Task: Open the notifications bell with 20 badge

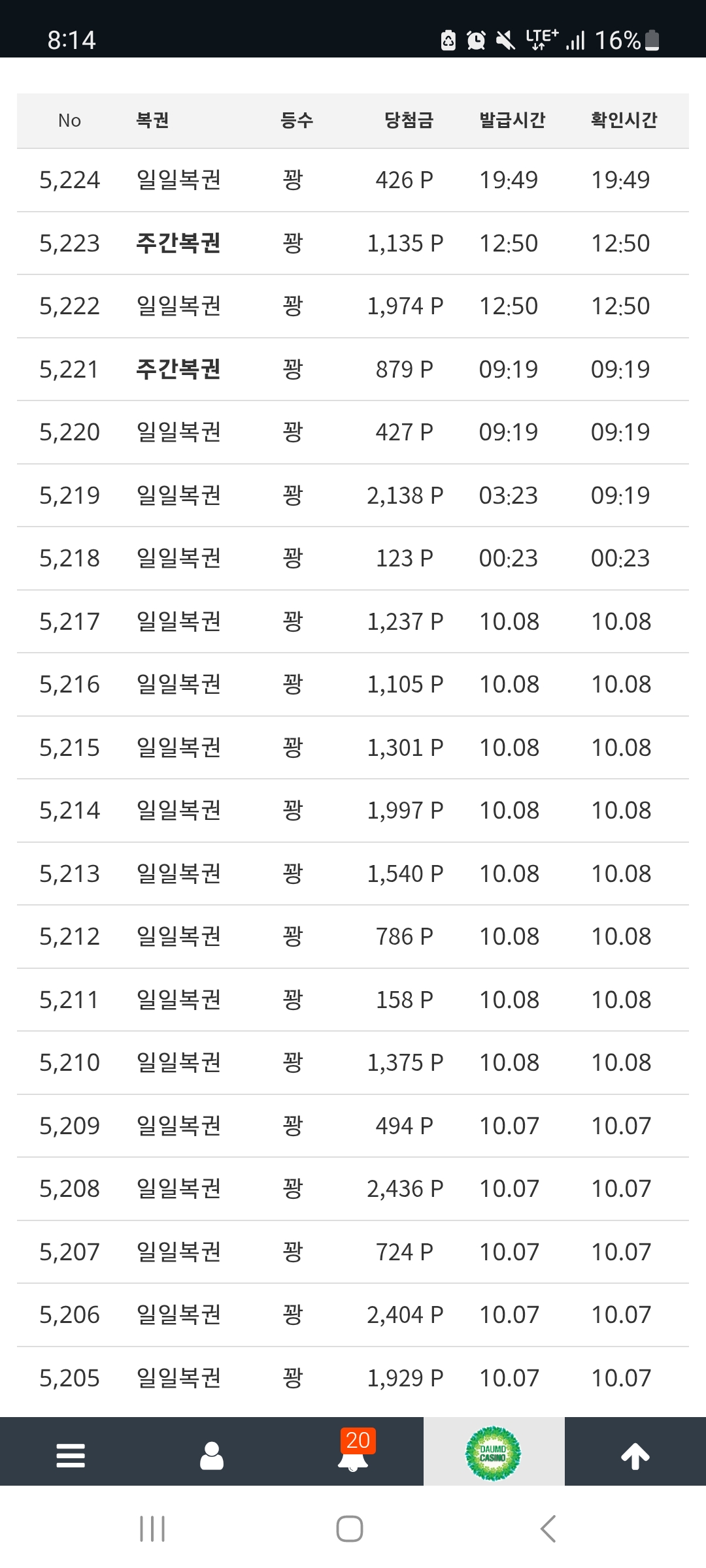Action: [x=353, y=1454]
